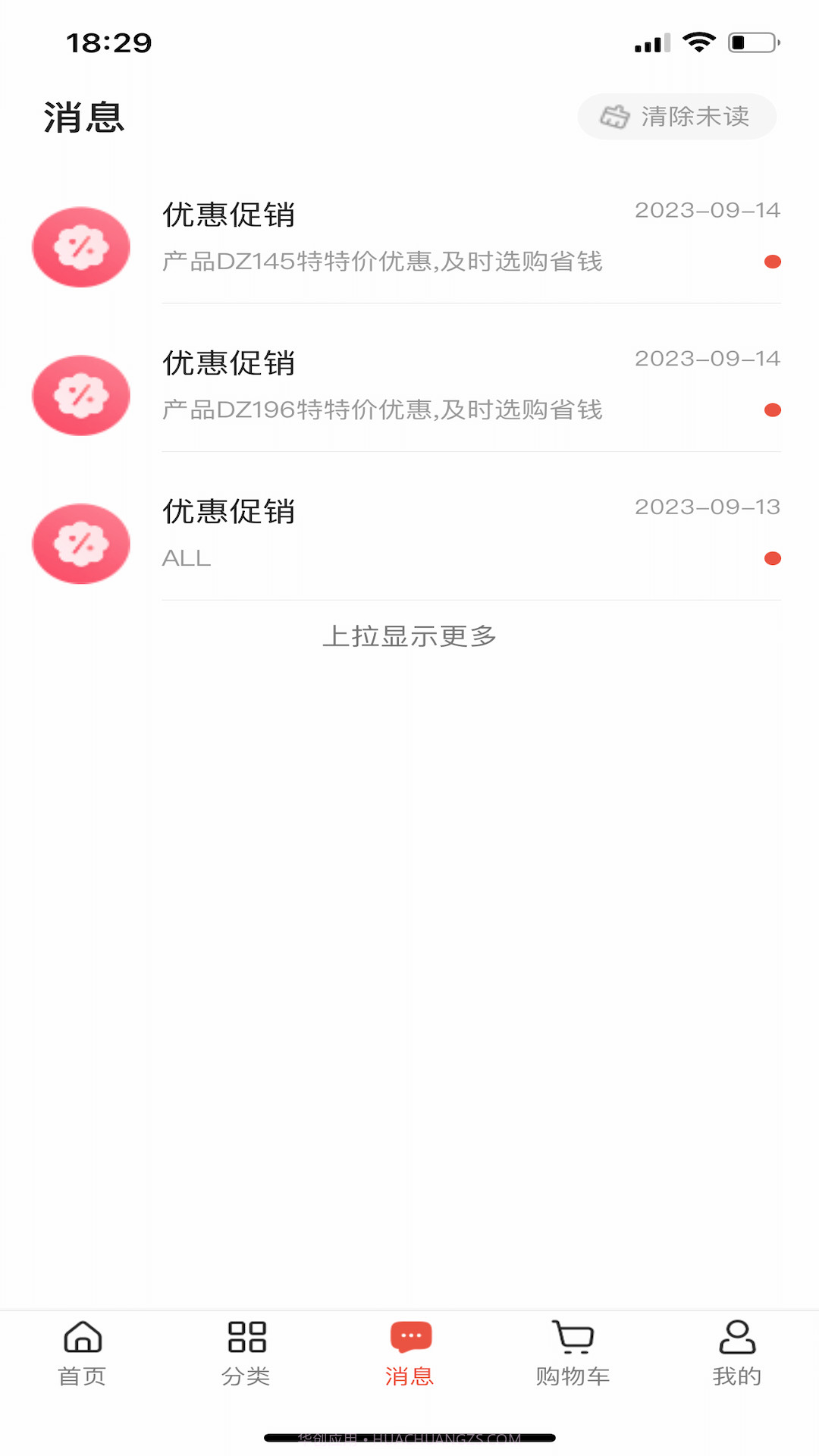The width and height of the screenshot is (819, 1456).
Task: Tap the HUACHUANGZS watermark at screen bottom
Action: pyautogui.click(x=409, y=1434)
